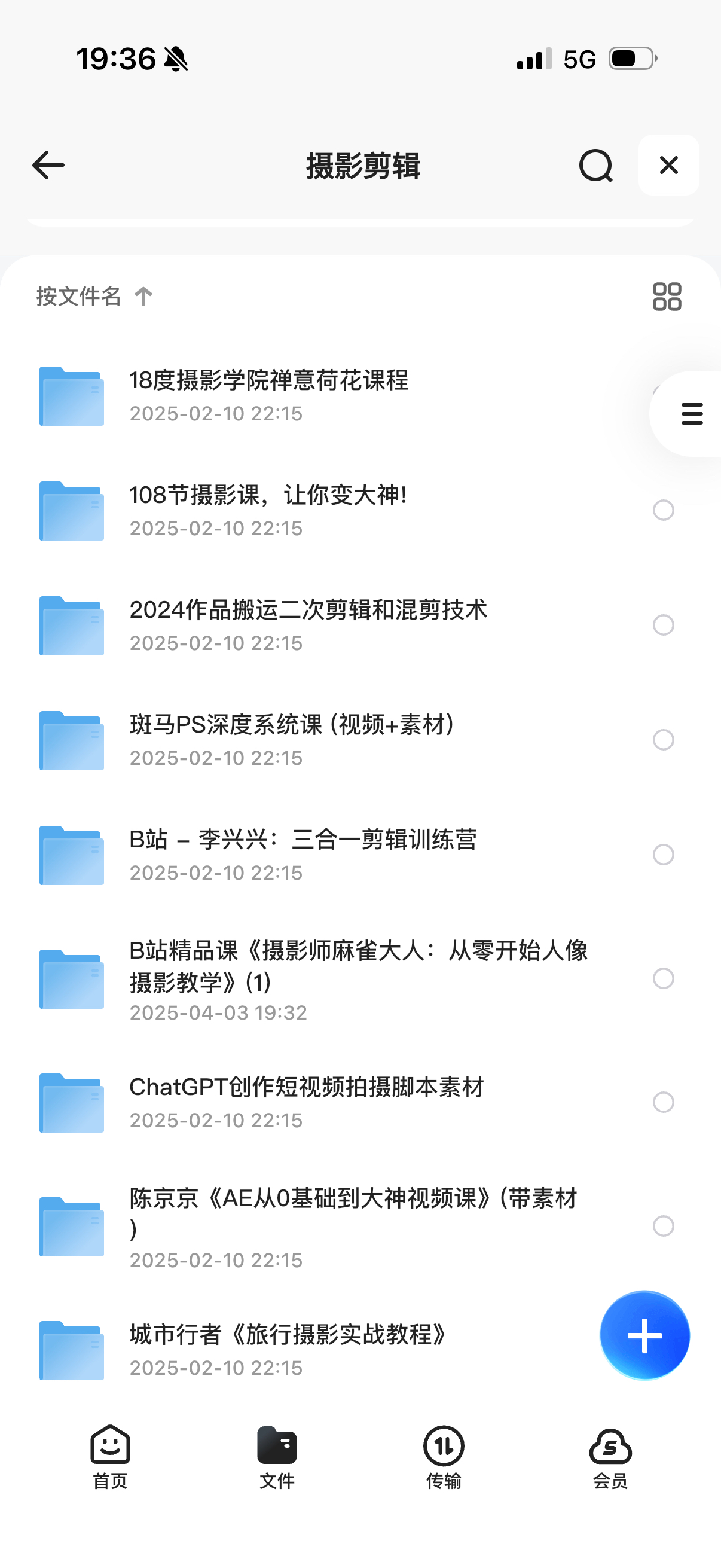Screen dimensions: 721x1568
Task: Switch to the 文件 tab
Action: pos(277,1456)
